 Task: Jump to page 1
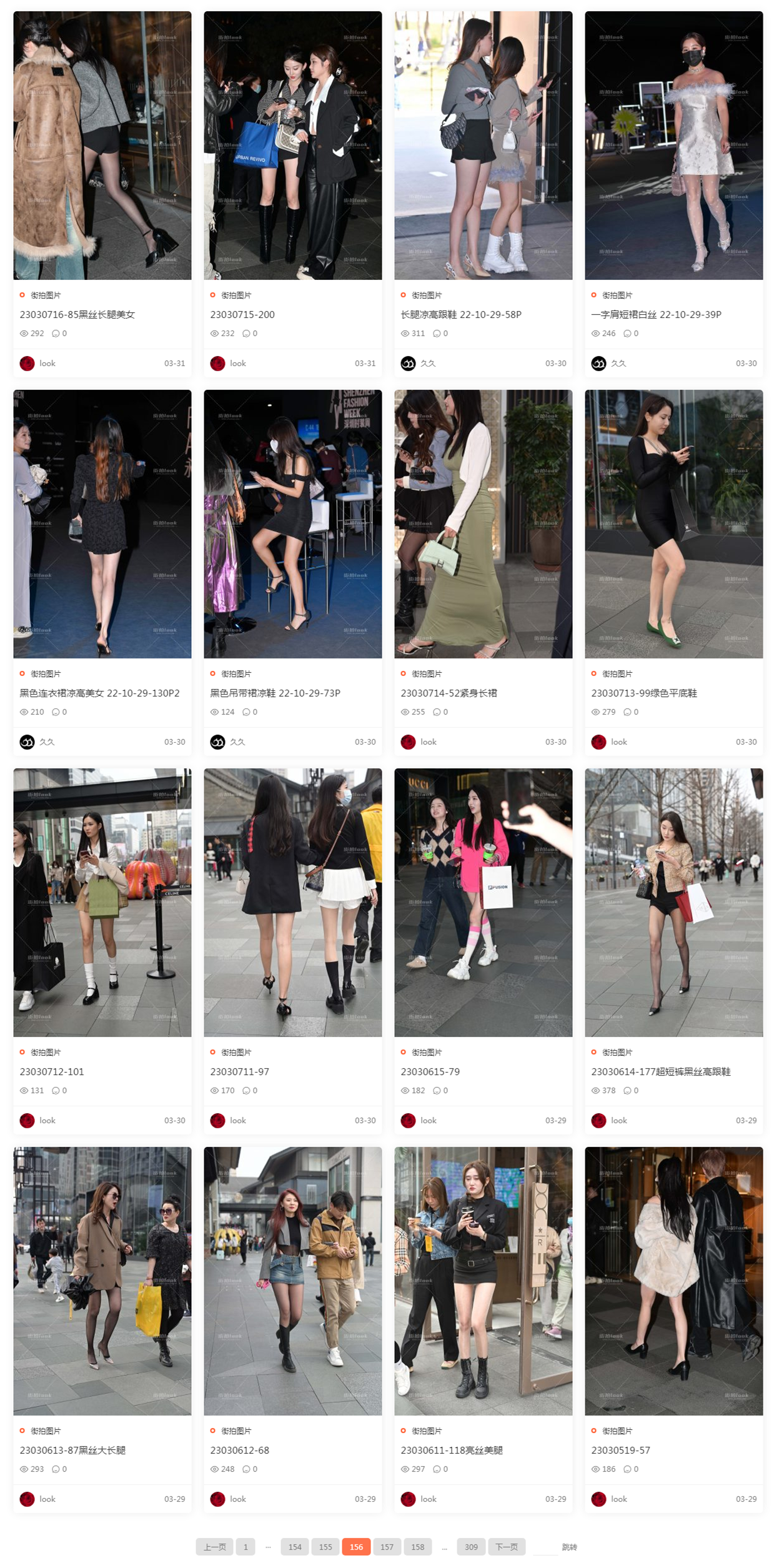point(246,1547)
